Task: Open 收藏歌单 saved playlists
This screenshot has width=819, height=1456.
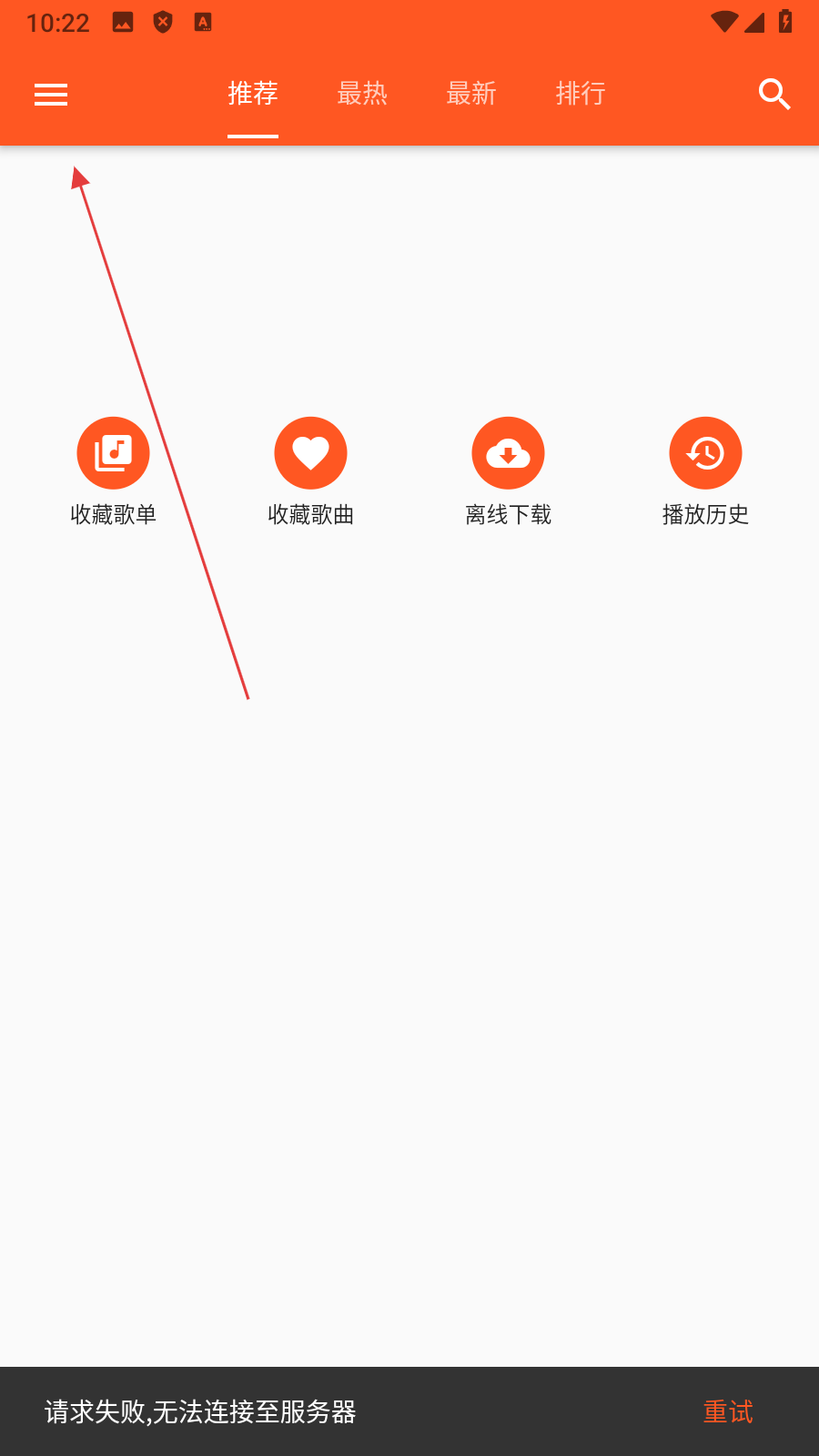Action: pyautogui.click(x=113, y=453)
